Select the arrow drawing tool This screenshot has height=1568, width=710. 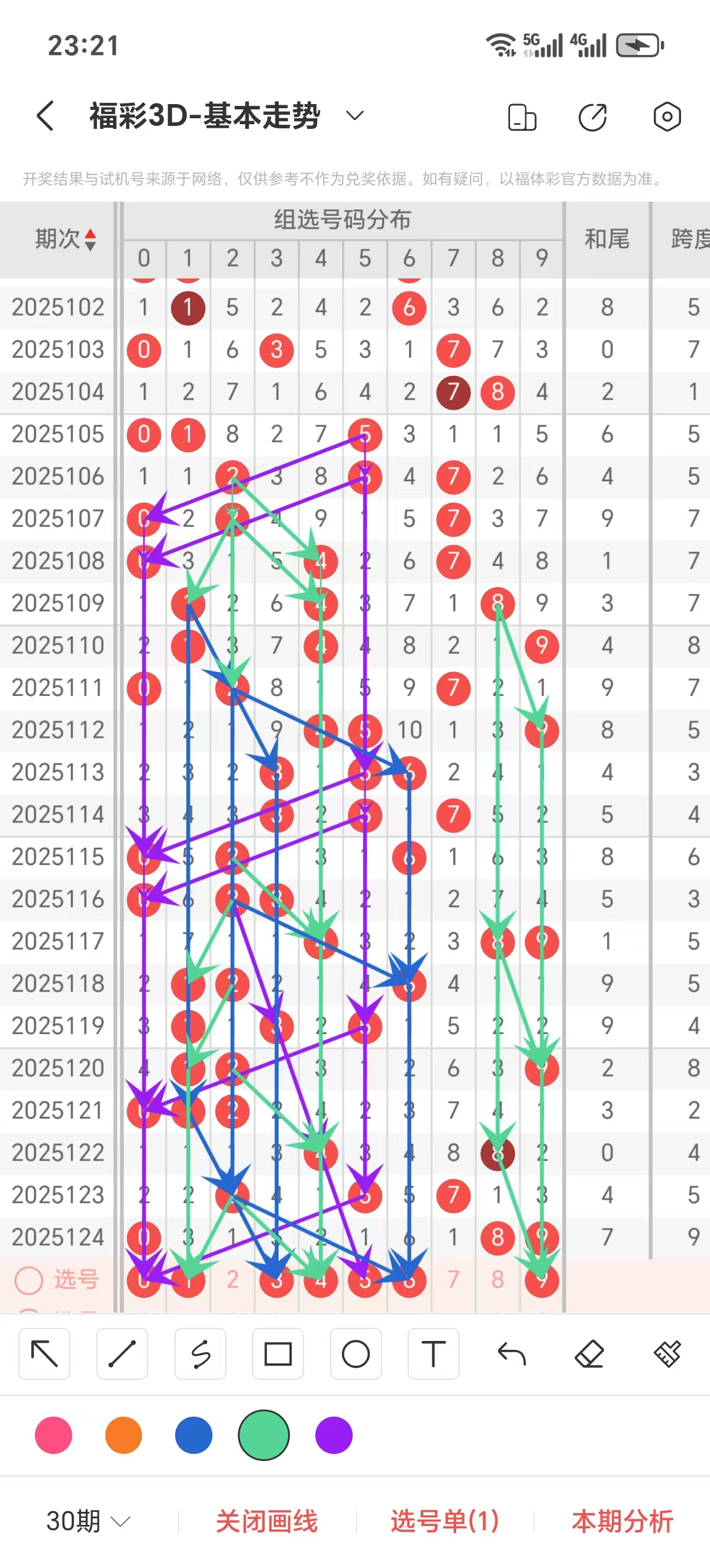(x=44, y=1354)
